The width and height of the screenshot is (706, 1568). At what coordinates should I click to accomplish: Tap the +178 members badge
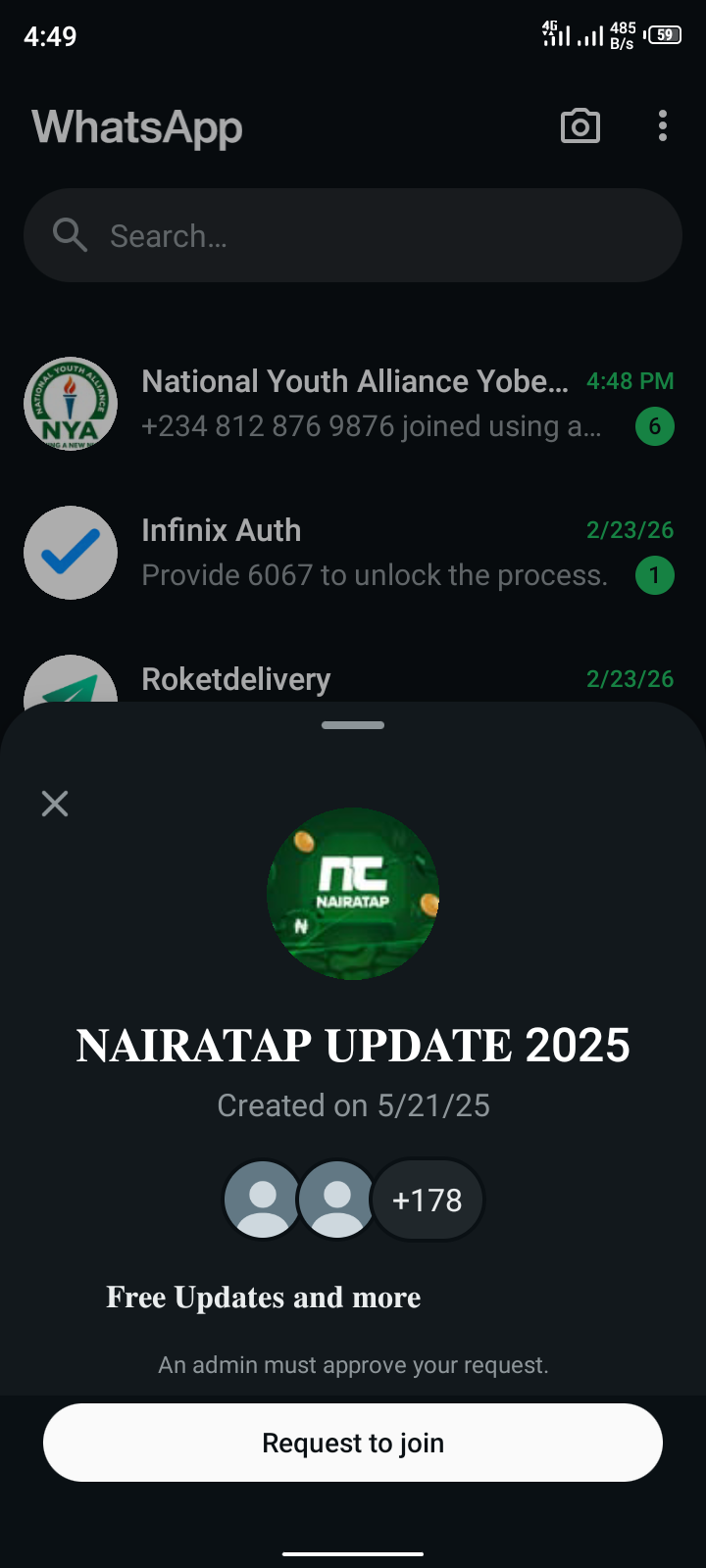(x=428, y=1200)
